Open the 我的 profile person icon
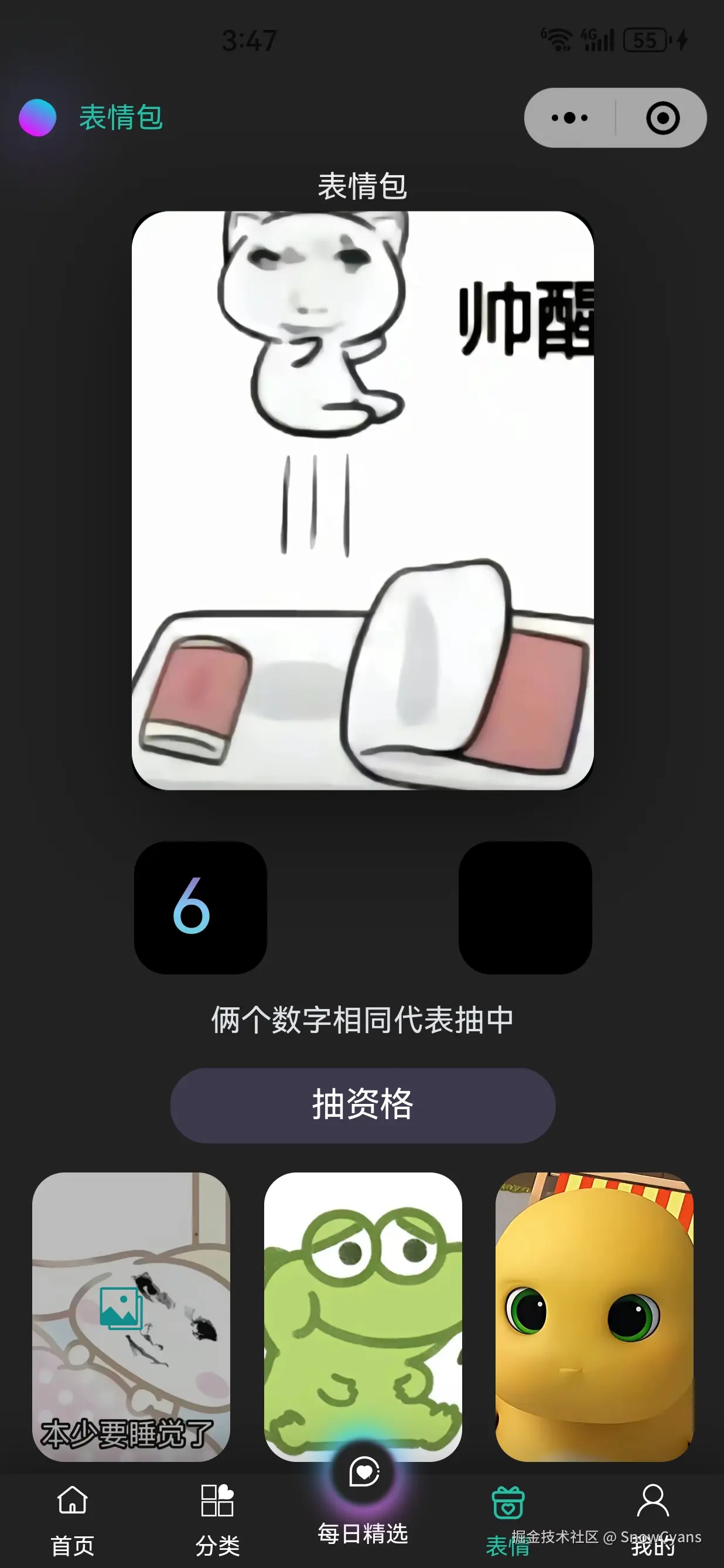 point(652,1499)
